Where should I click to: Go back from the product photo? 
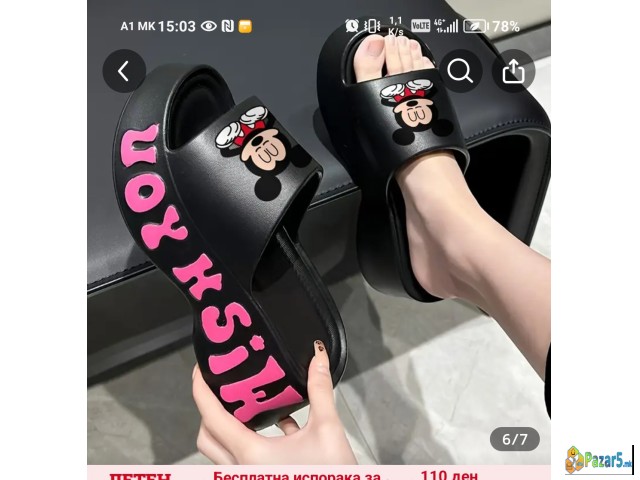pyautogui.click(x=124, y=71)
